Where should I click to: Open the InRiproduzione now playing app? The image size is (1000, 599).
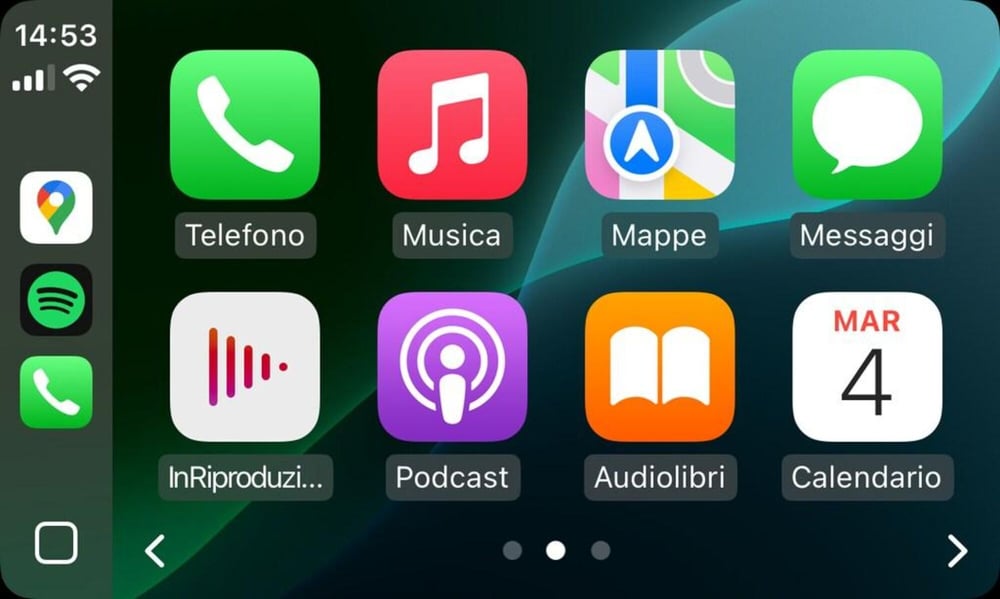click(244, 367)
